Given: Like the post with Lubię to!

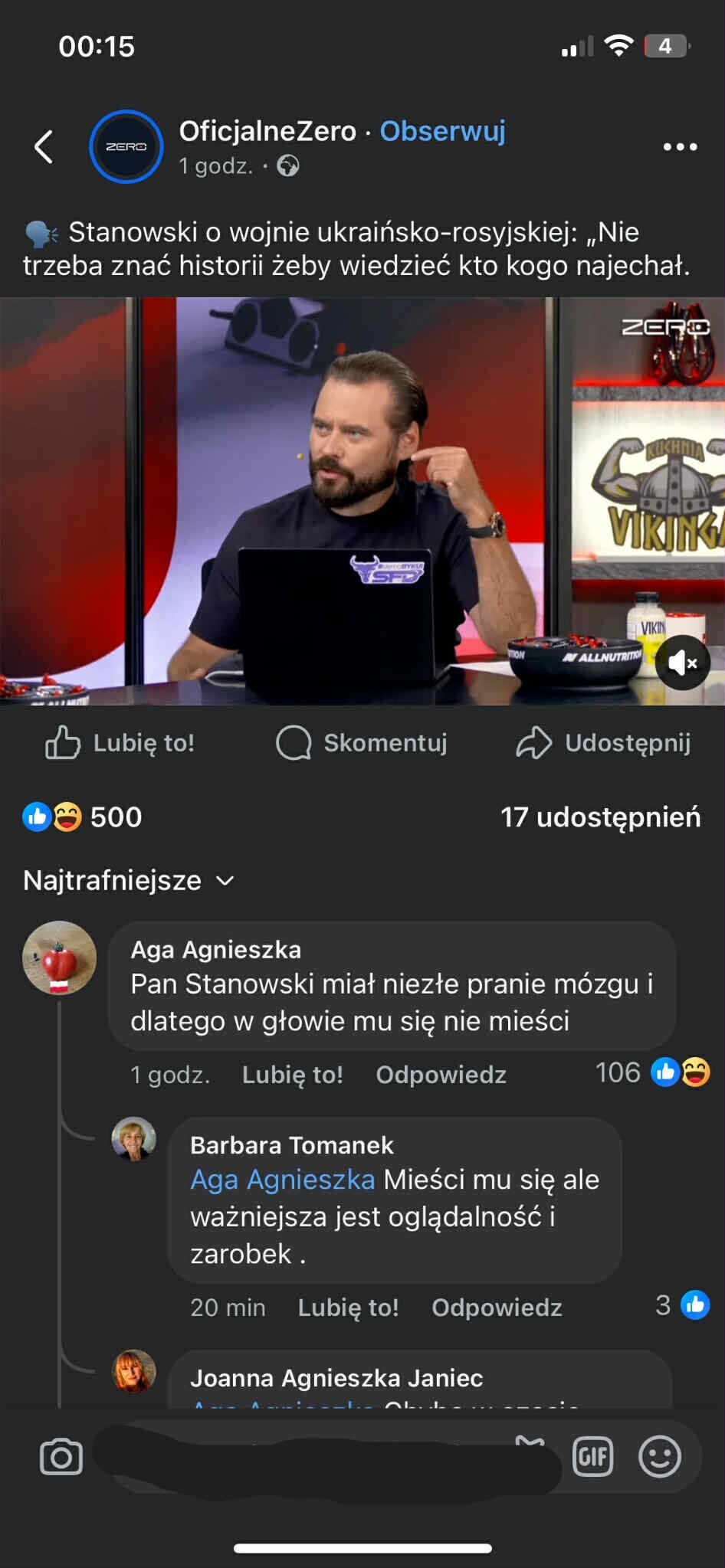Looking at the screenshot, I should (120, 742).
